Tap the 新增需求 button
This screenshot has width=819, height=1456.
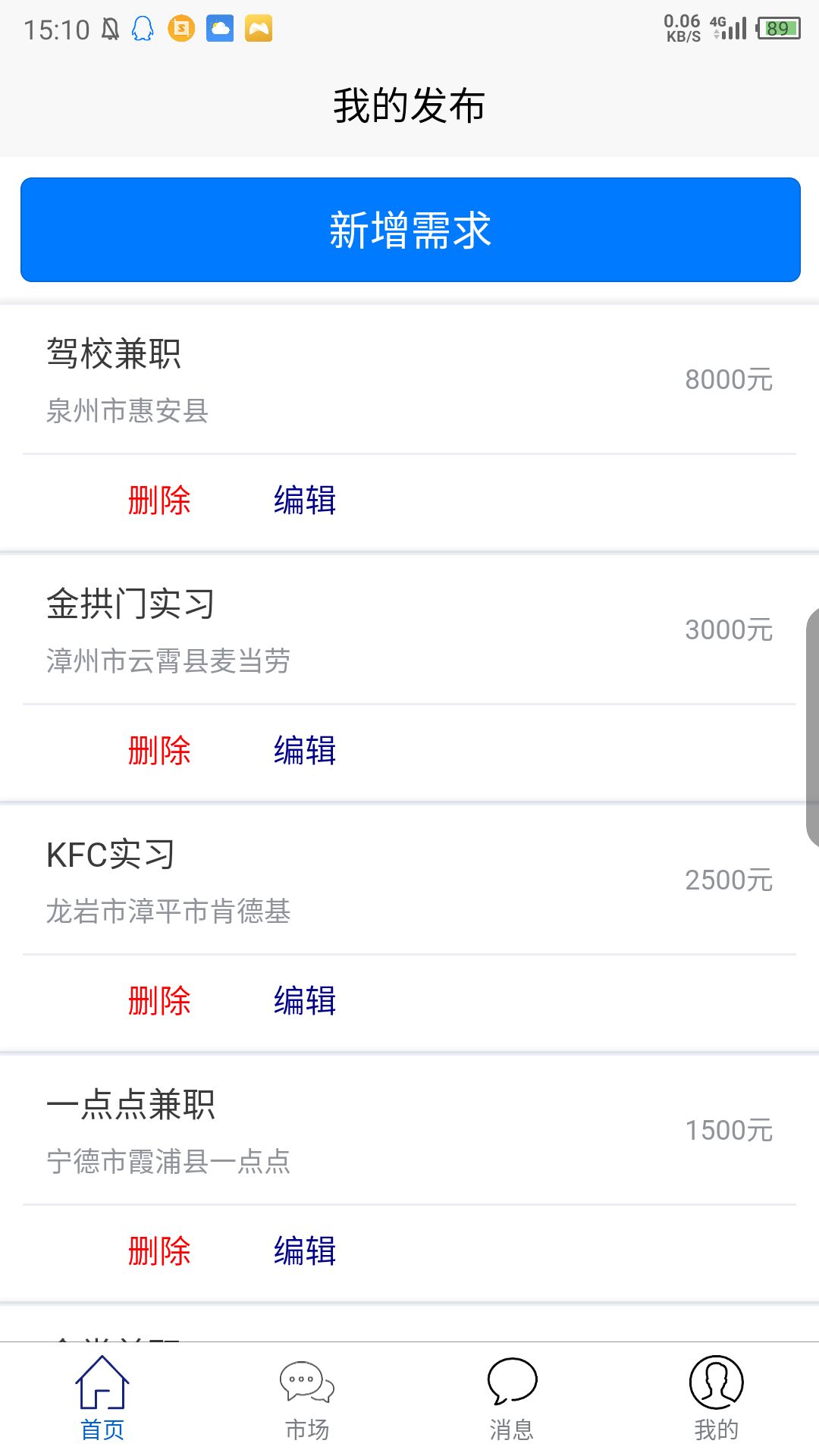pyautogui.click(x=409, y=230)
